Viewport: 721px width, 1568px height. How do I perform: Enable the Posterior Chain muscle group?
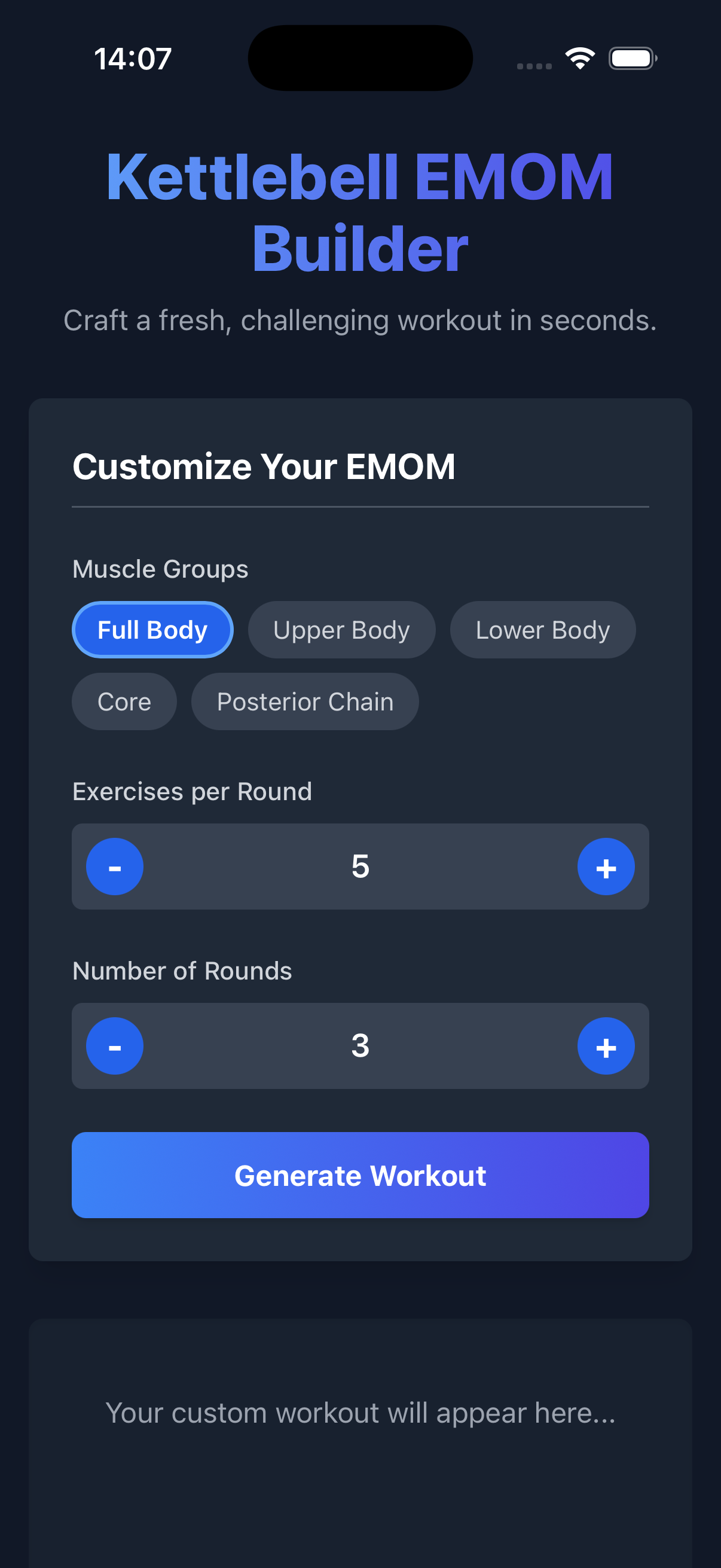304,701
